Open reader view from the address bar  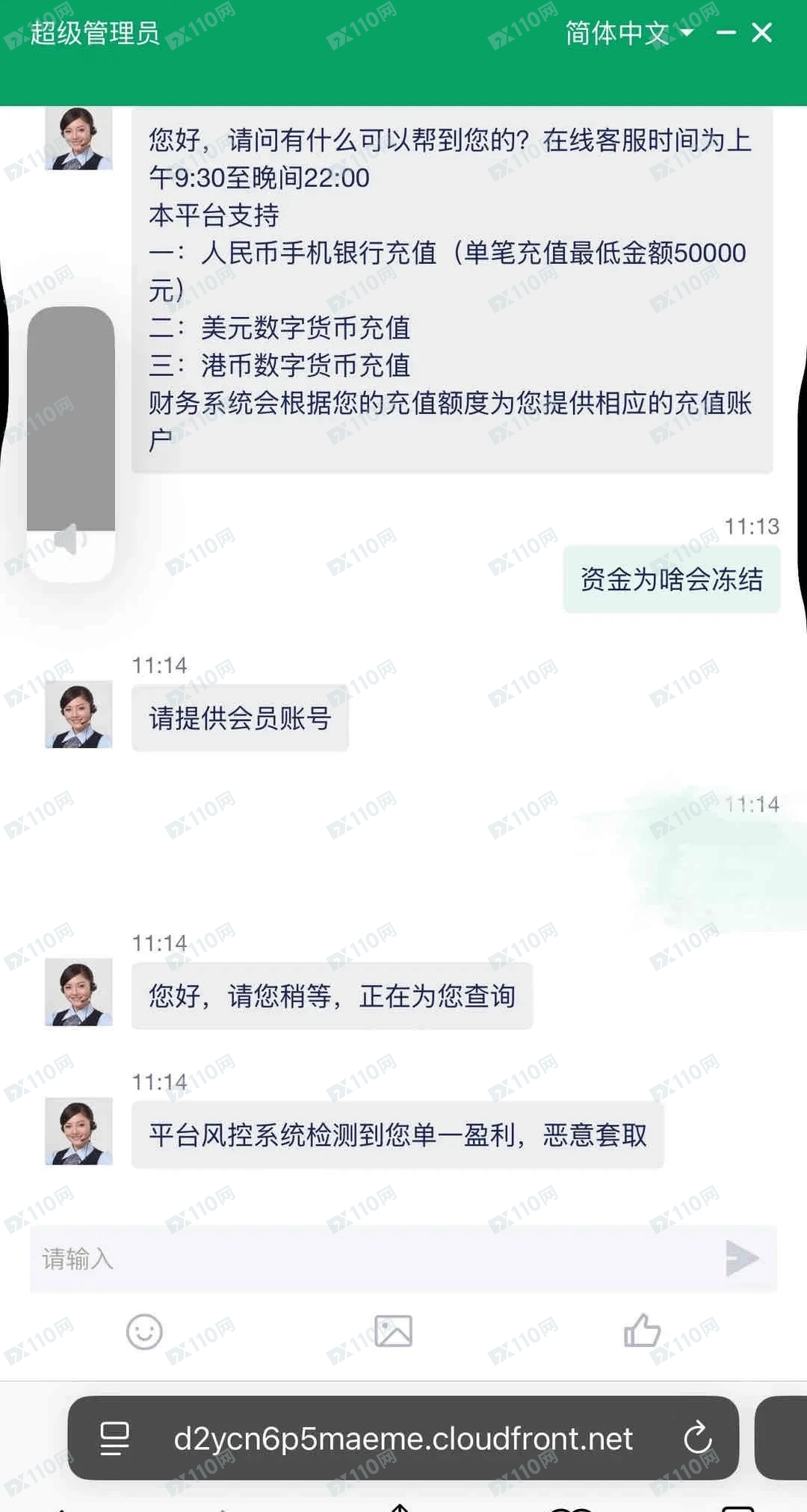(114, 1439)
